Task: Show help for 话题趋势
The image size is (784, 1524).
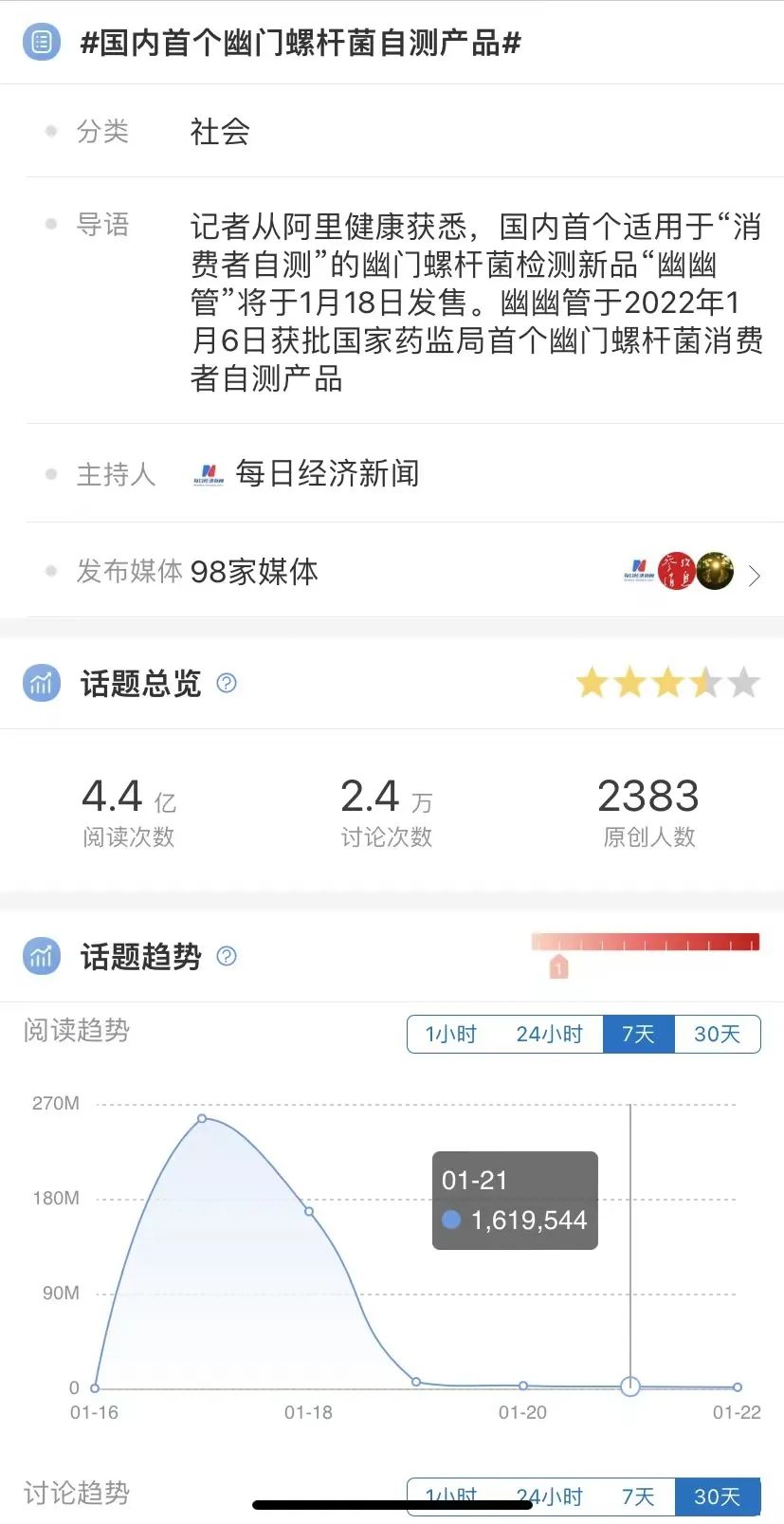Action: [227, 956]
